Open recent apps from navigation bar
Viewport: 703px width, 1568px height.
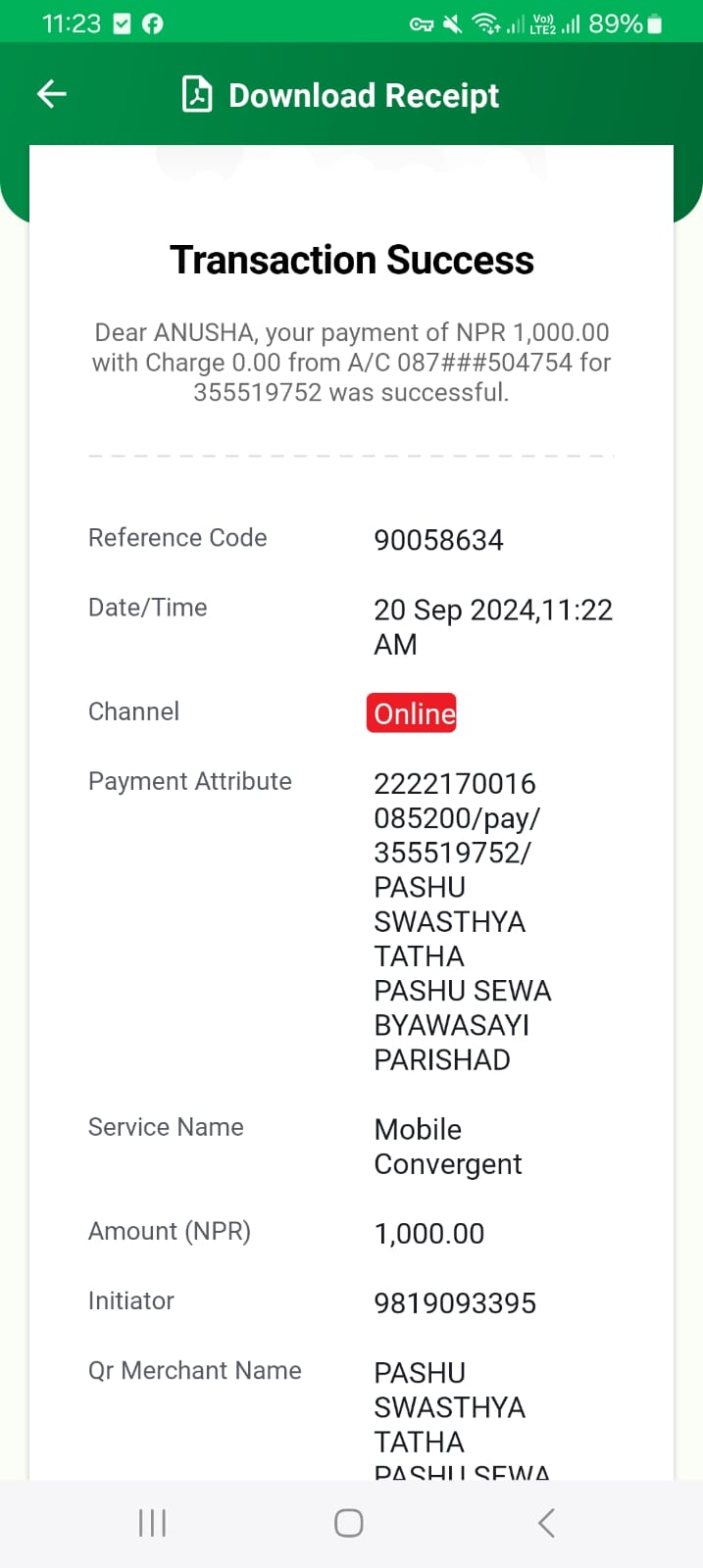[152, 1523]
